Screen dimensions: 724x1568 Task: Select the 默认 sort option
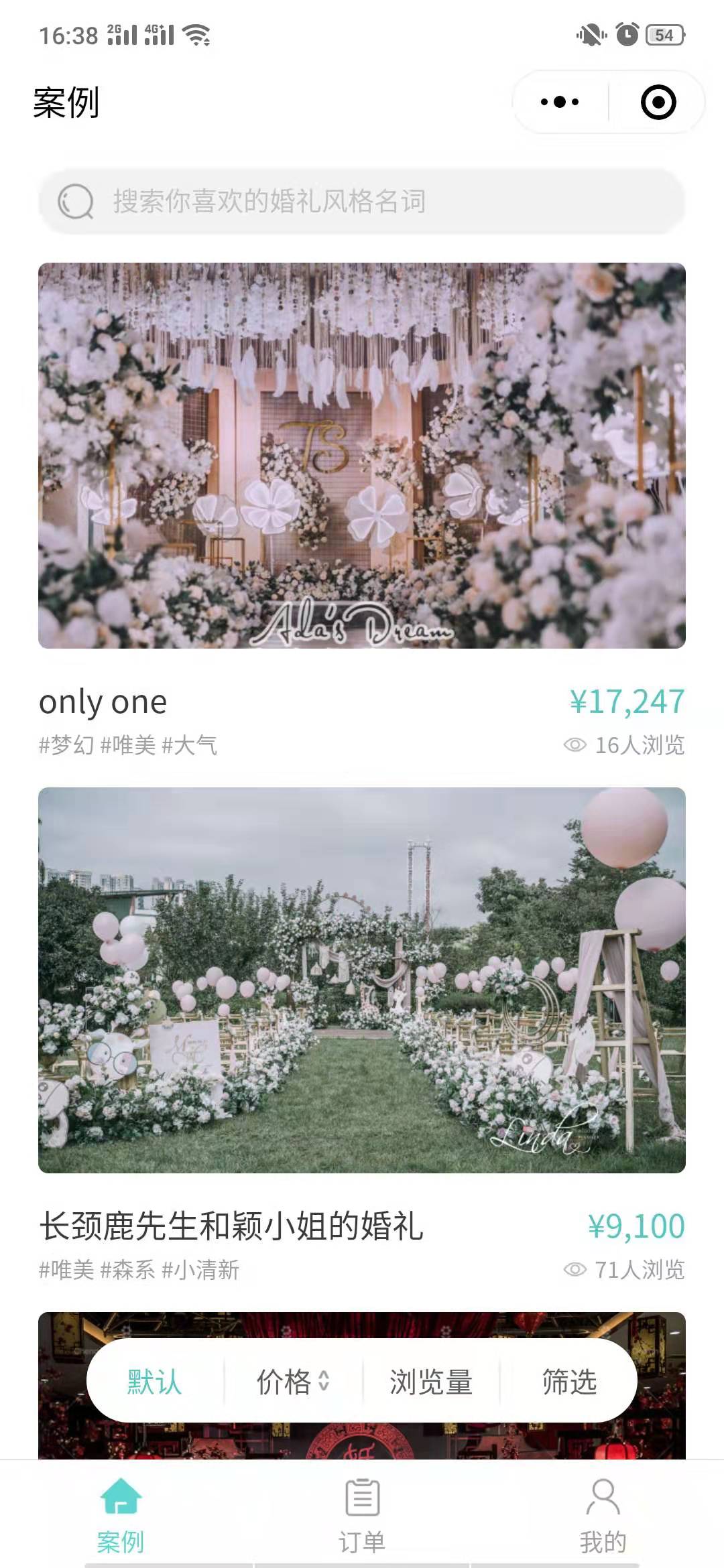pos(155,1382)
